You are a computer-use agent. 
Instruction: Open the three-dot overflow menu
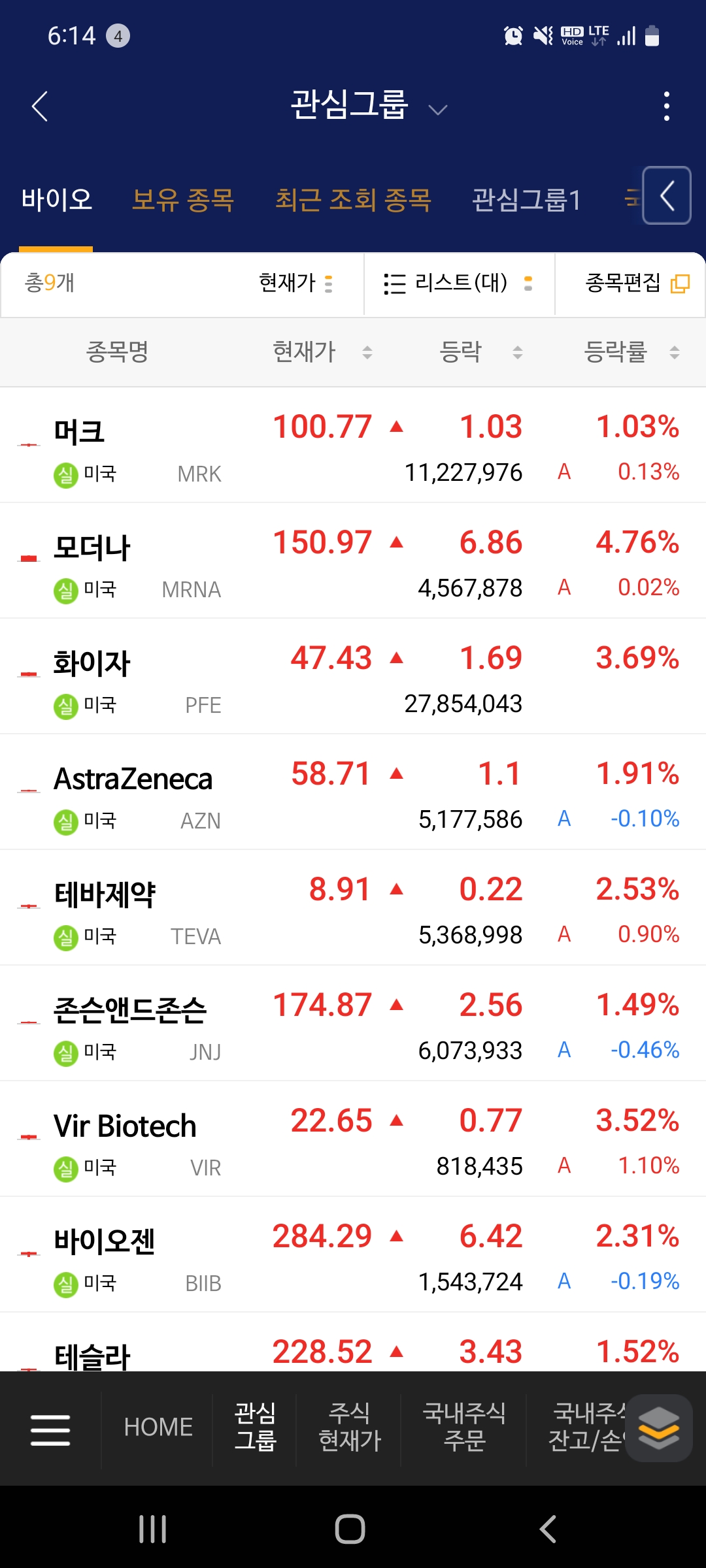pos(666,106)
